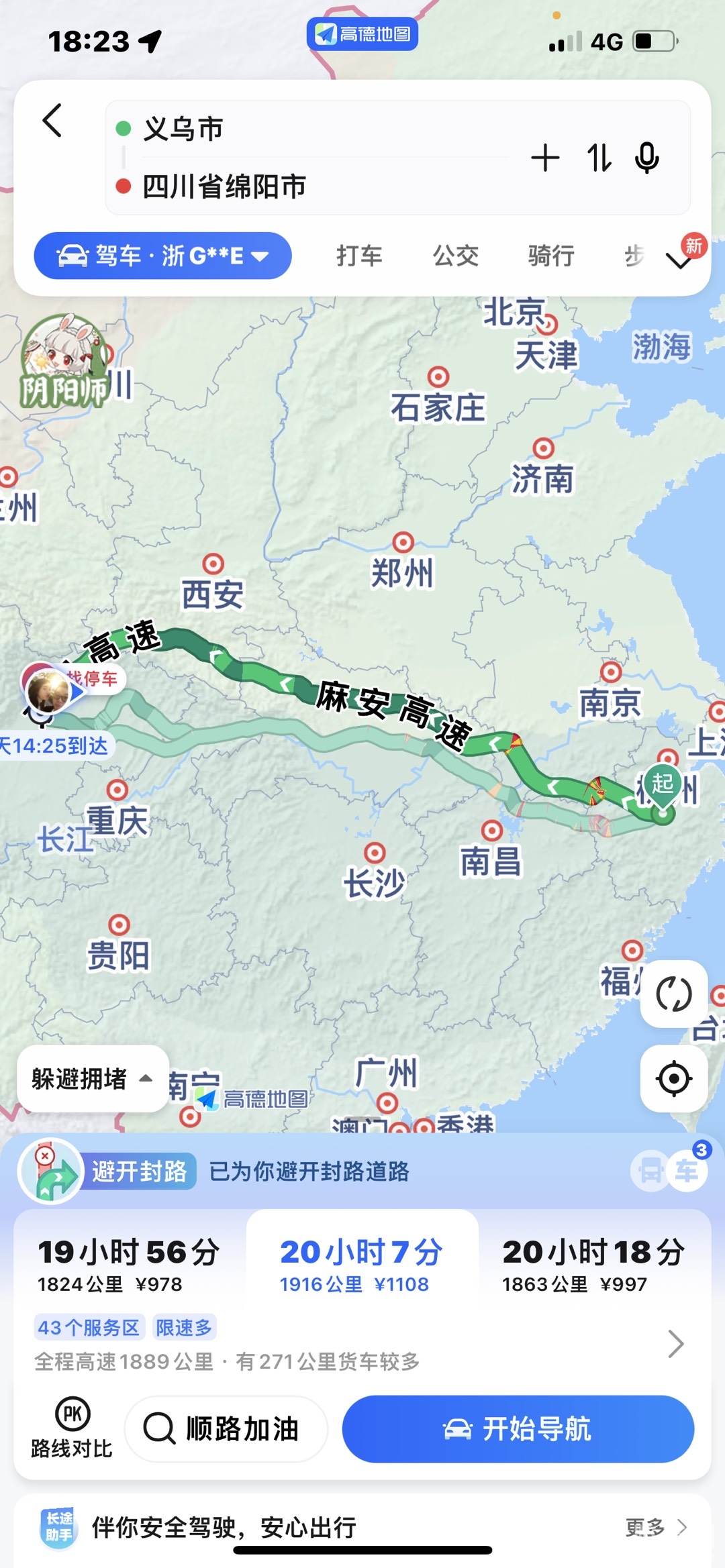Screen dimensions: 725x1568
Task: Expand more travel modes arrow
Action: pyautogui.click(x=679, y=260)
